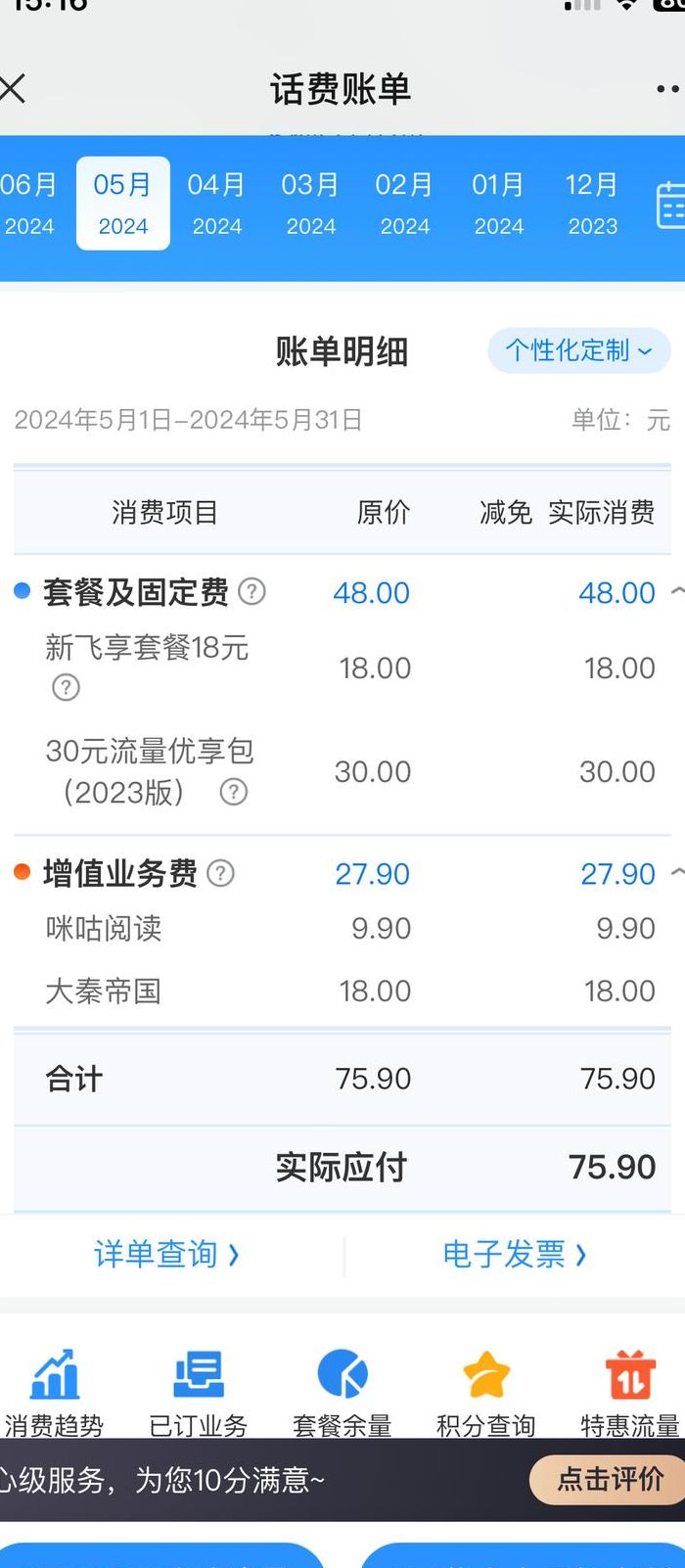Close the 话费账单 page
685x1568 pixels.
point(12,89)
